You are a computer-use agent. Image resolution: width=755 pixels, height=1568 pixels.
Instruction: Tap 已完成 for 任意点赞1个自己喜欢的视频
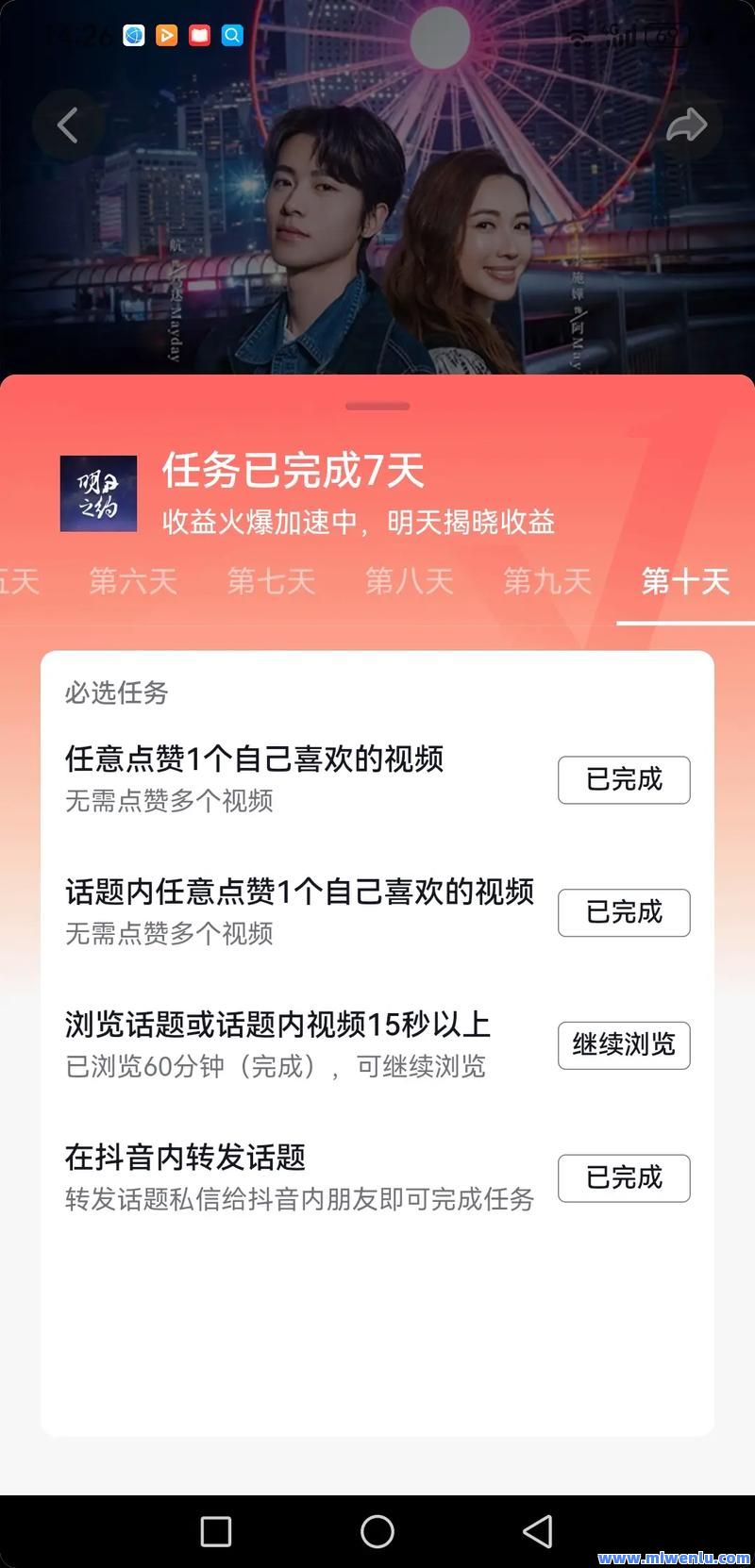pos(624,780)
